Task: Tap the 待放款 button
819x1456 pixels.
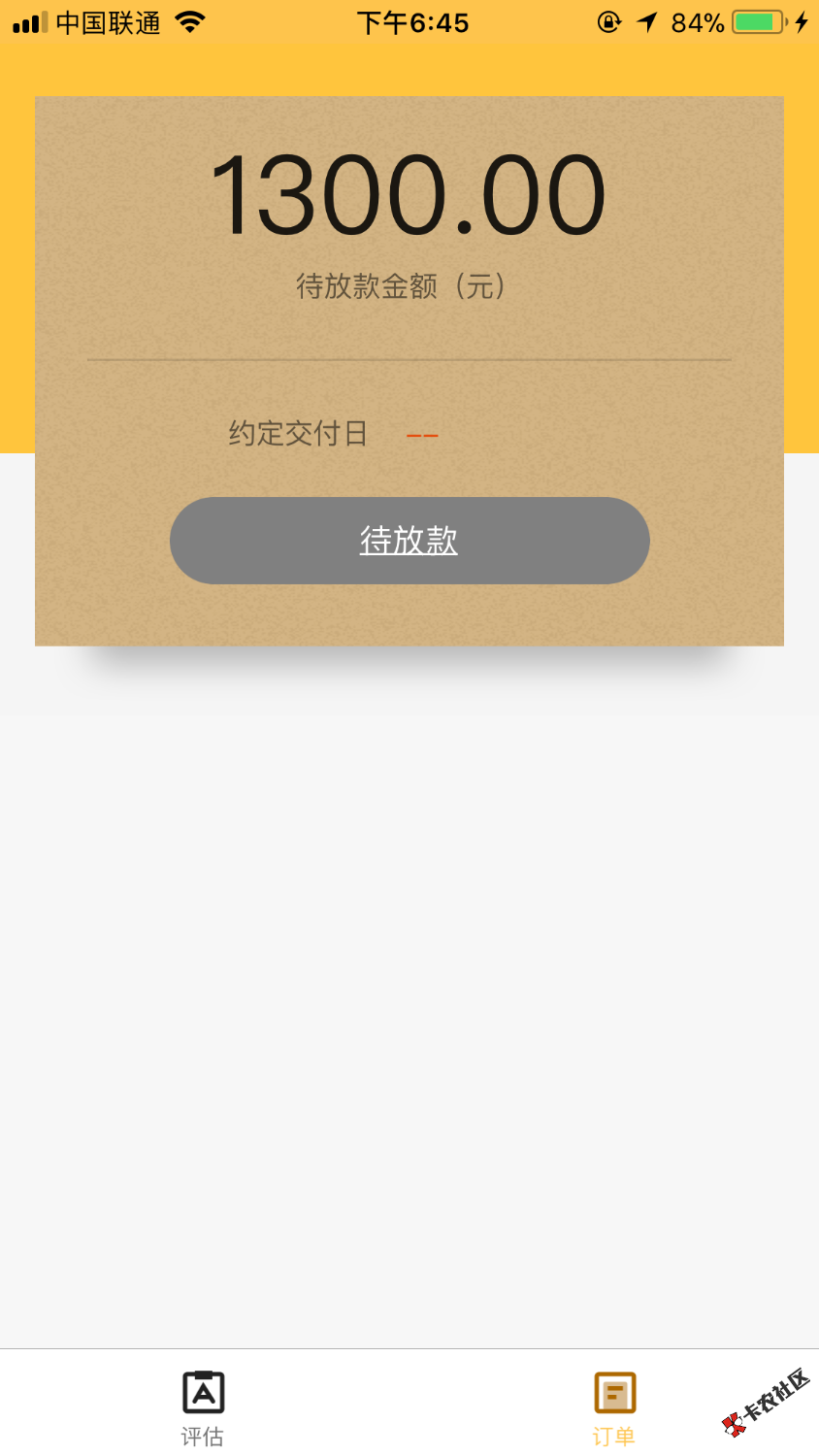Action: (x=409, y=541)
